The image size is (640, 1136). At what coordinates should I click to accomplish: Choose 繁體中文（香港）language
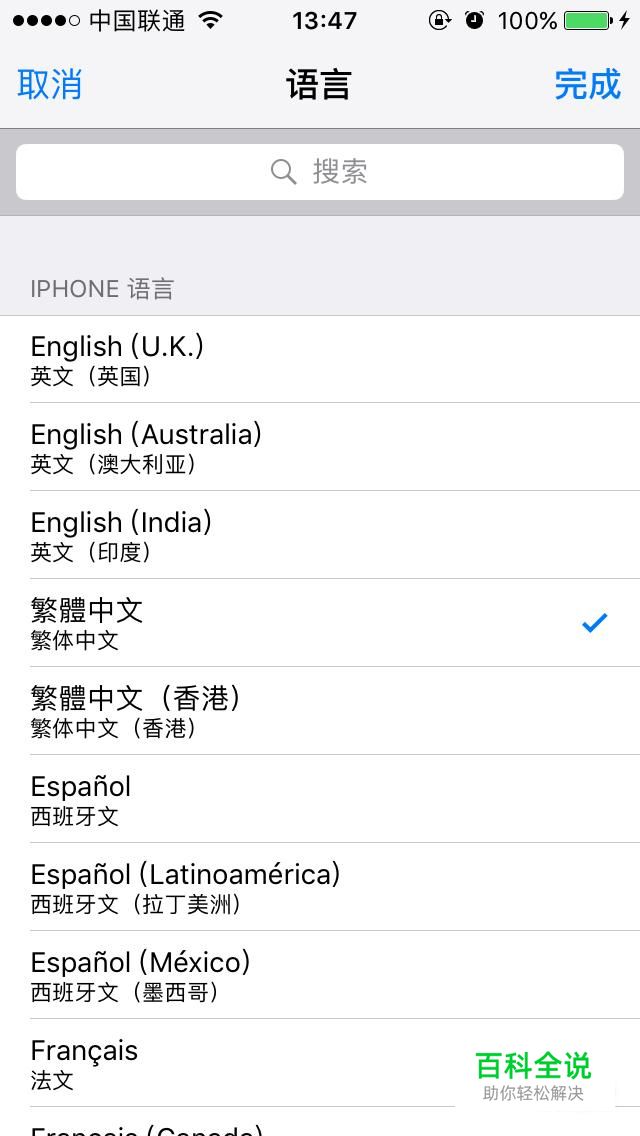pyautogui.click(x=320, y=711)
